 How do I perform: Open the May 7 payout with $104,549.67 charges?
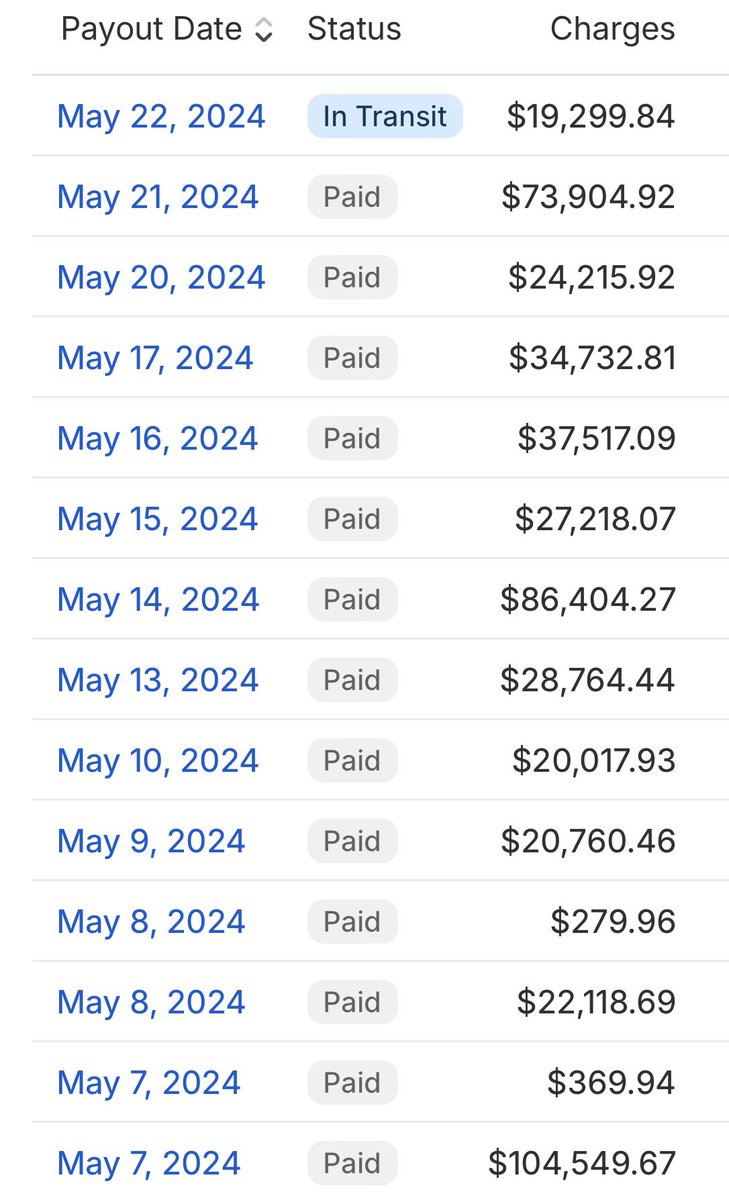tap(149, 1163)
